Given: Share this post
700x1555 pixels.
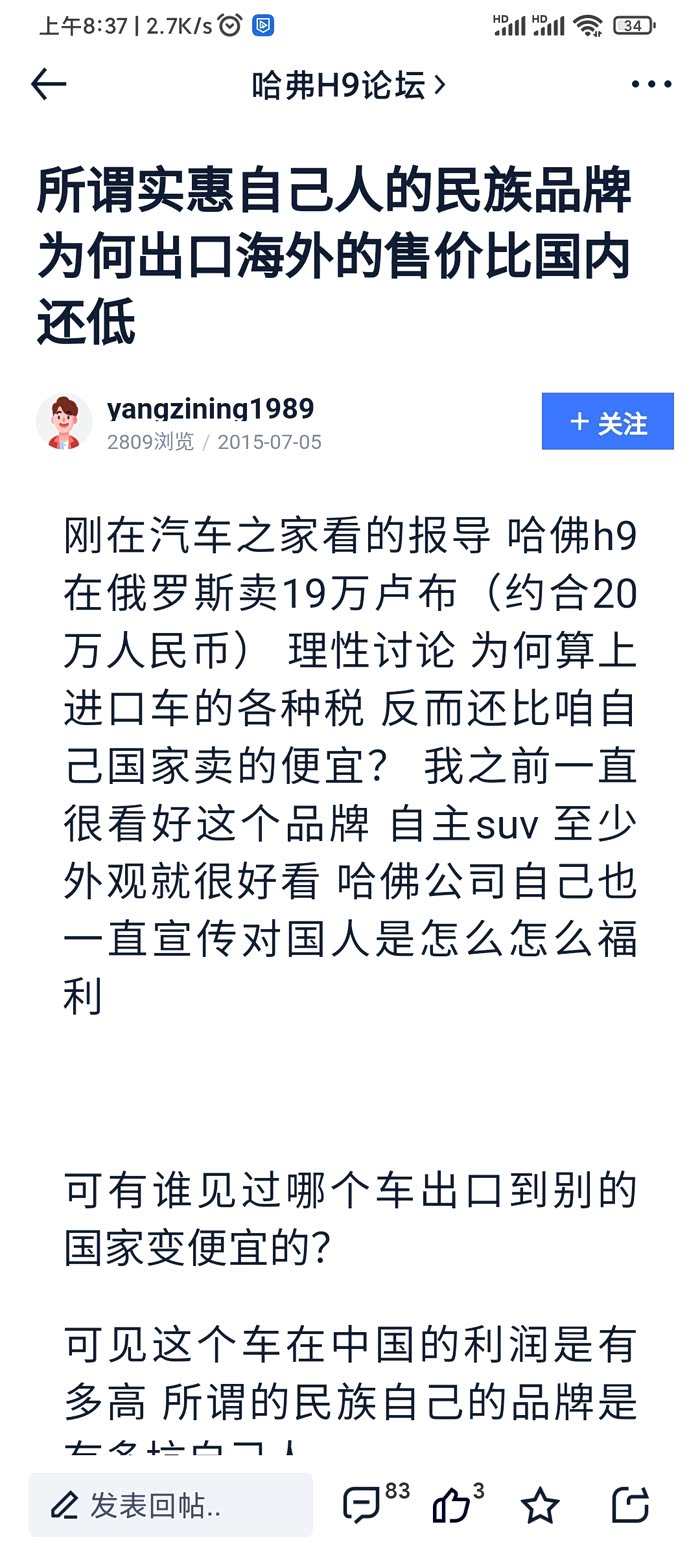Looking at the screenshot, I should [x=630, y=1504].
